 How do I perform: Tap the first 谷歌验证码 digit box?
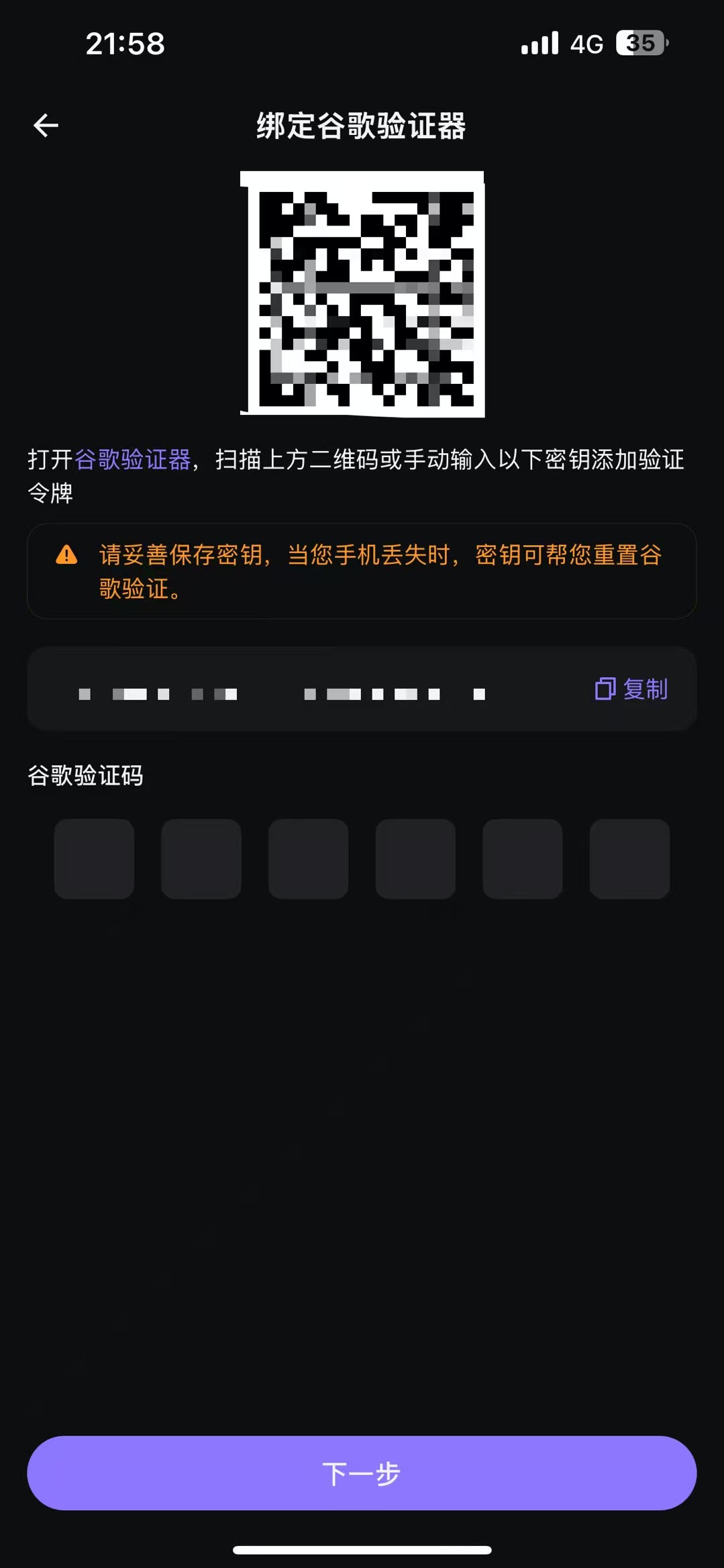tap(94, 859)
